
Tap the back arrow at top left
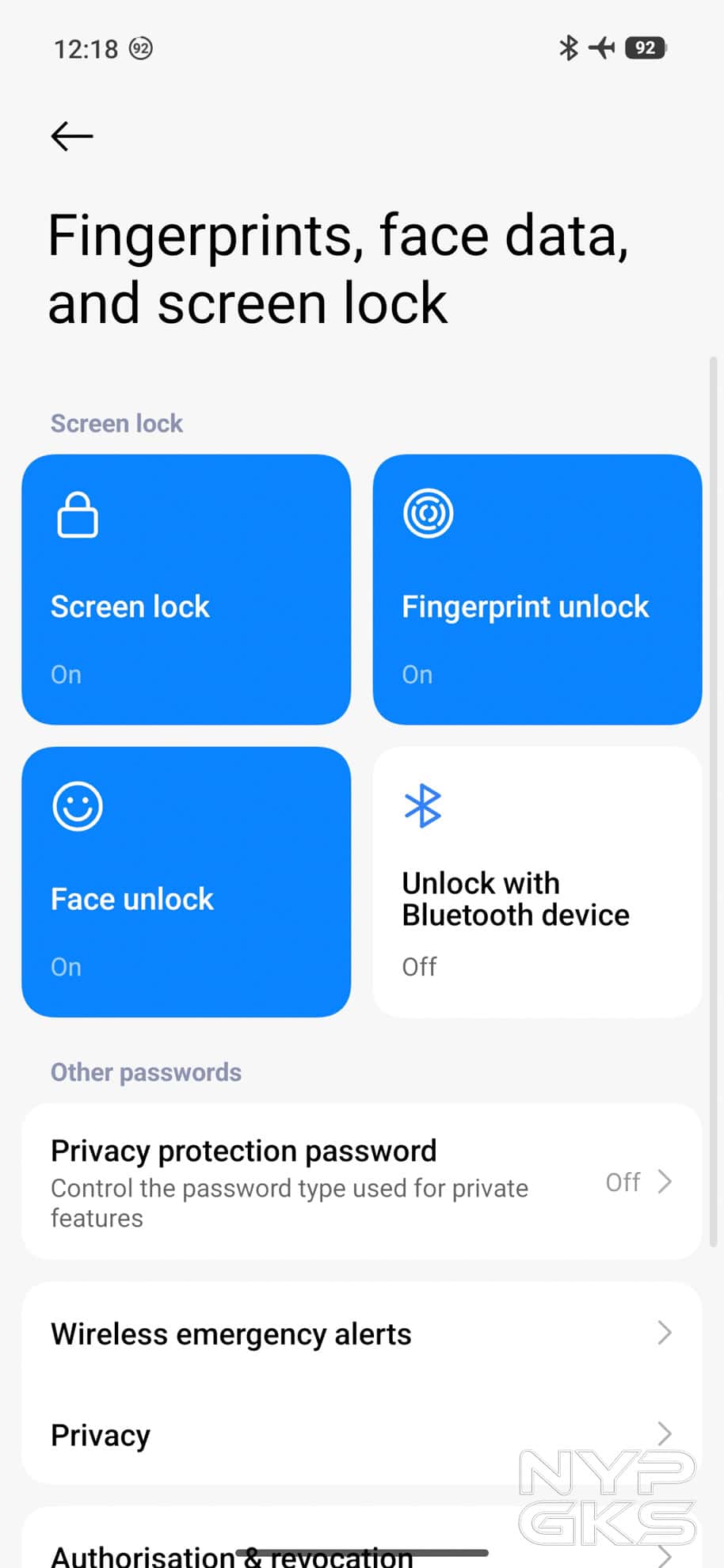[70, 136]
